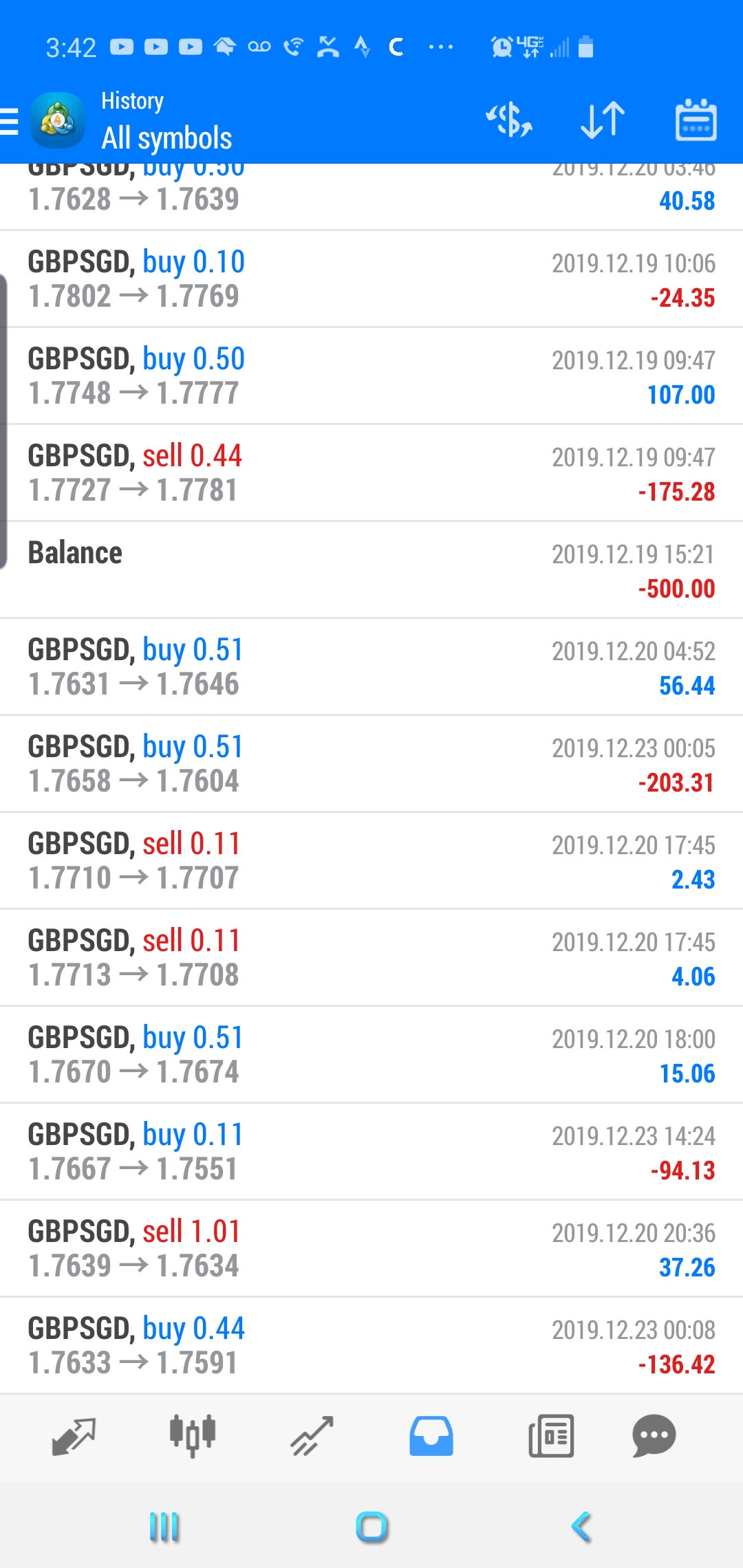Open the GBPSGD buy 0.10 trade
Screen dimensions: 743x1568
pos(371,279)
